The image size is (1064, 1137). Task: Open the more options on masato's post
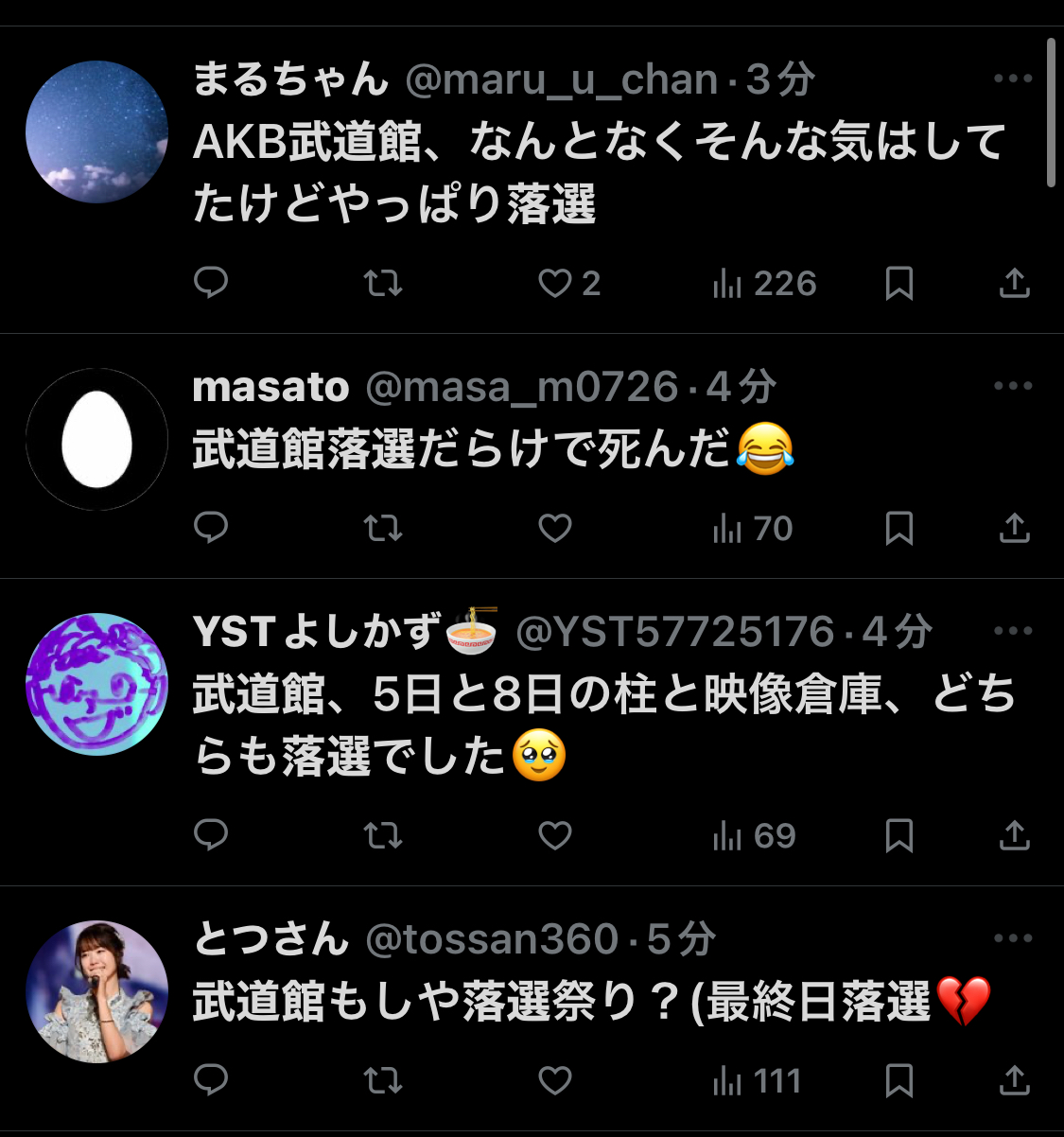point(1012,386)
